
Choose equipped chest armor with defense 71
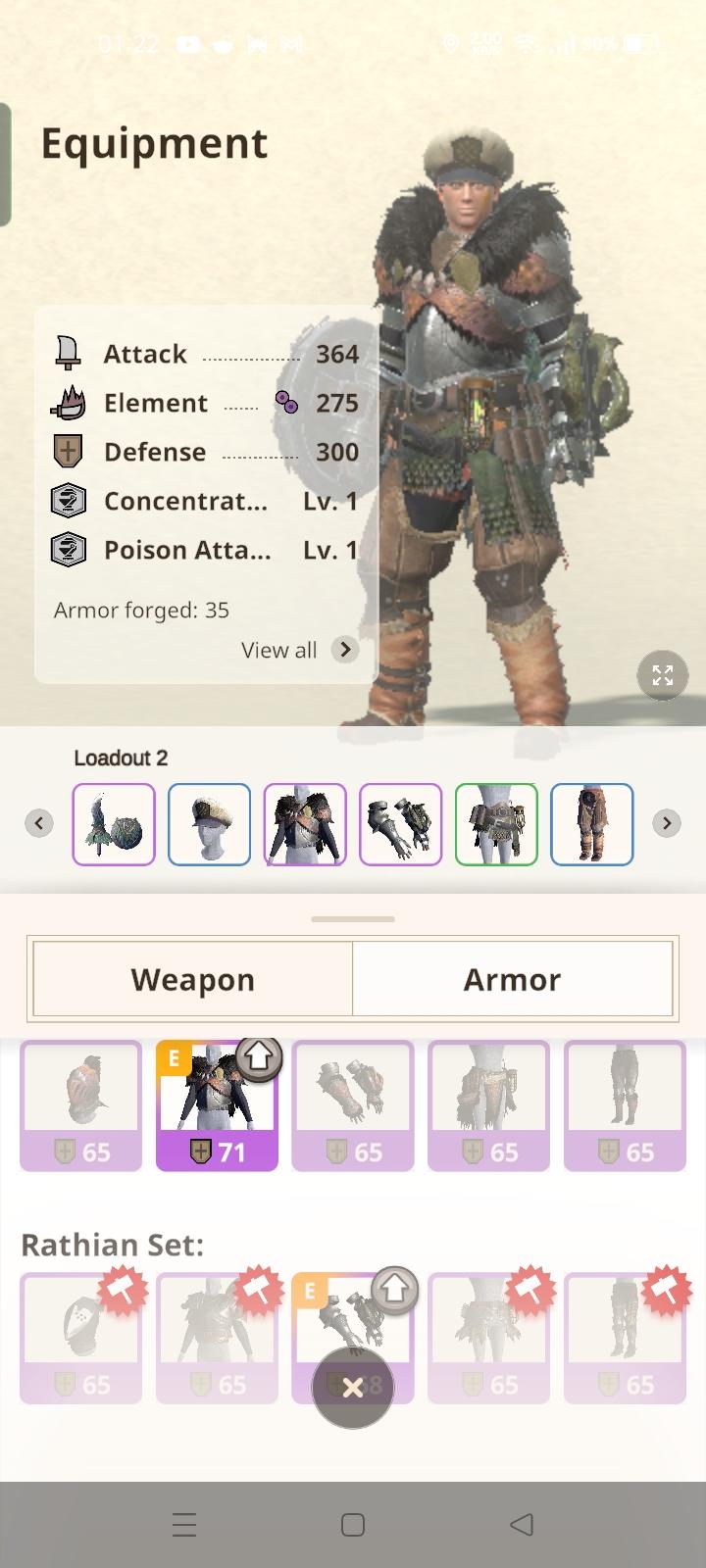click(x=217, y=1105)
